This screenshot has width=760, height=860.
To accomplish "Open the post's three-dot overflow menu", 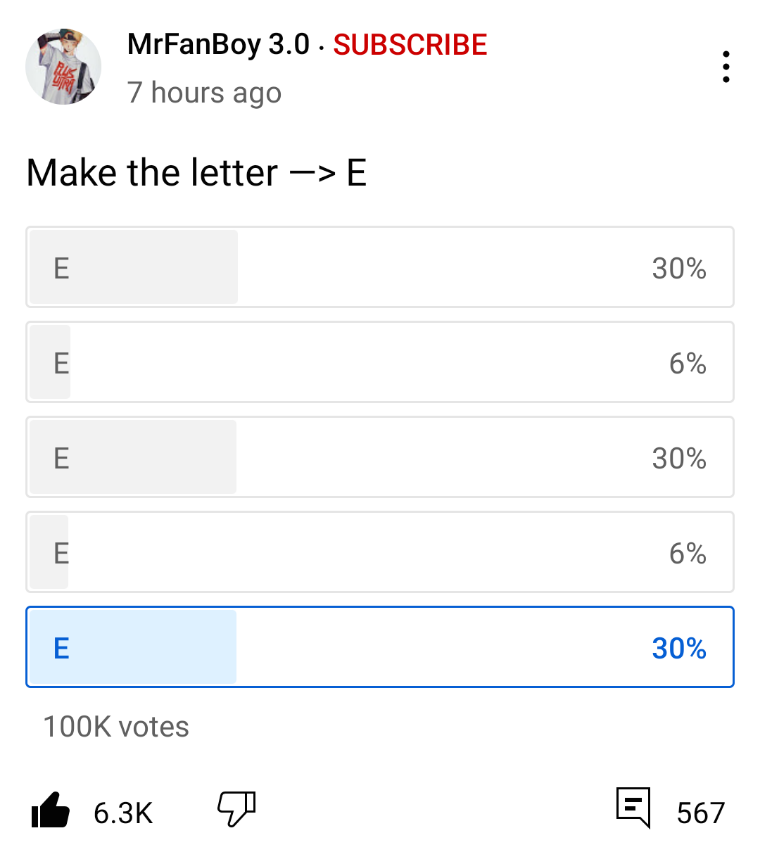I will (725, 67).
